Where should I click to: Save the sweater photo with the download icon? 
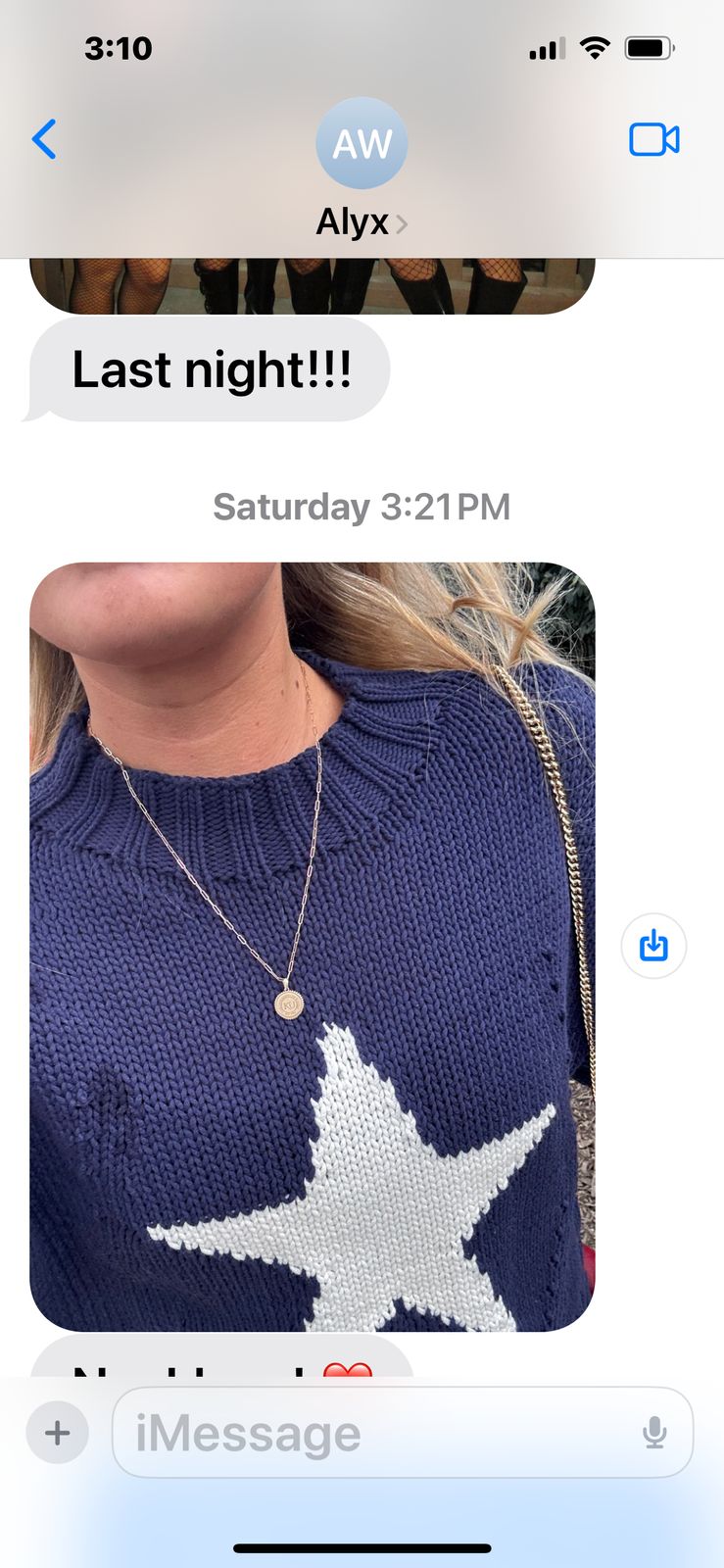pos(653,946)
